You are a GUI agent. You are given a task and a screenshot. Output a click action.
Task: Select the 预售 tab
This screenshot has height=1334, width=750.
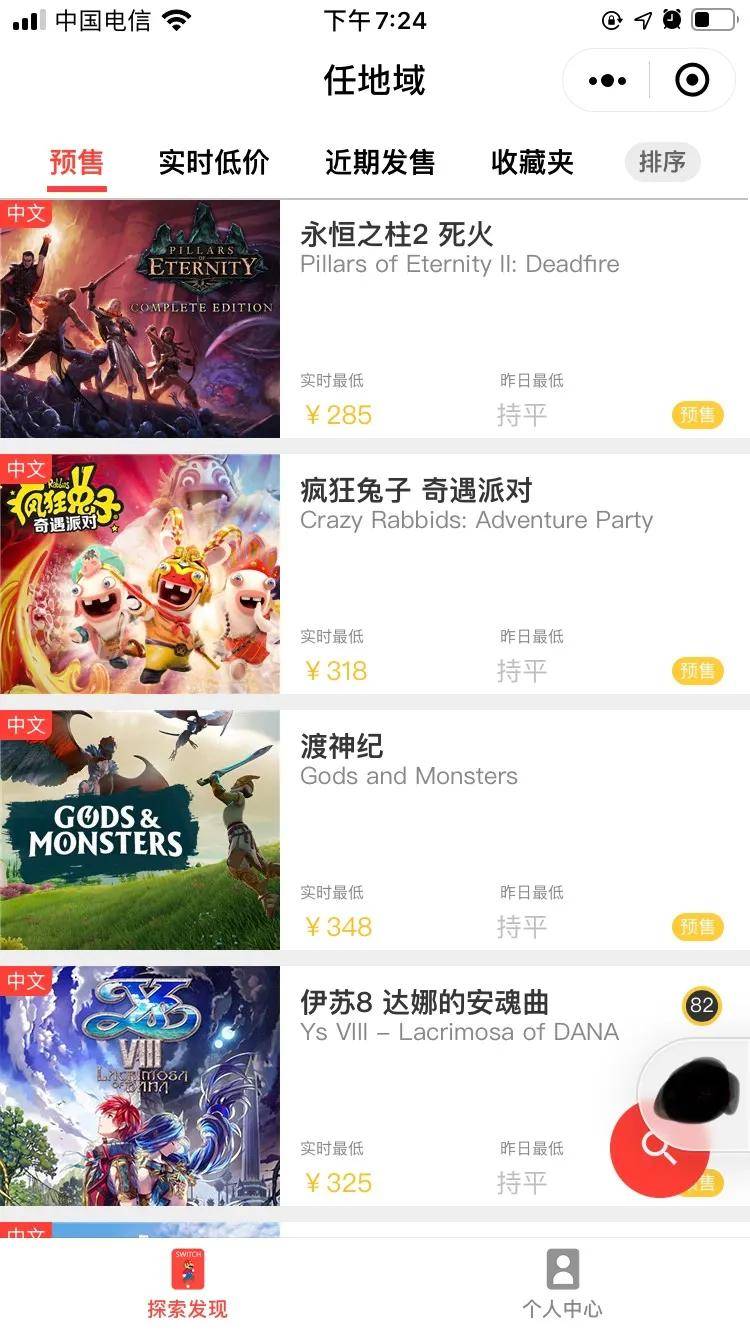tap(77, 162)
